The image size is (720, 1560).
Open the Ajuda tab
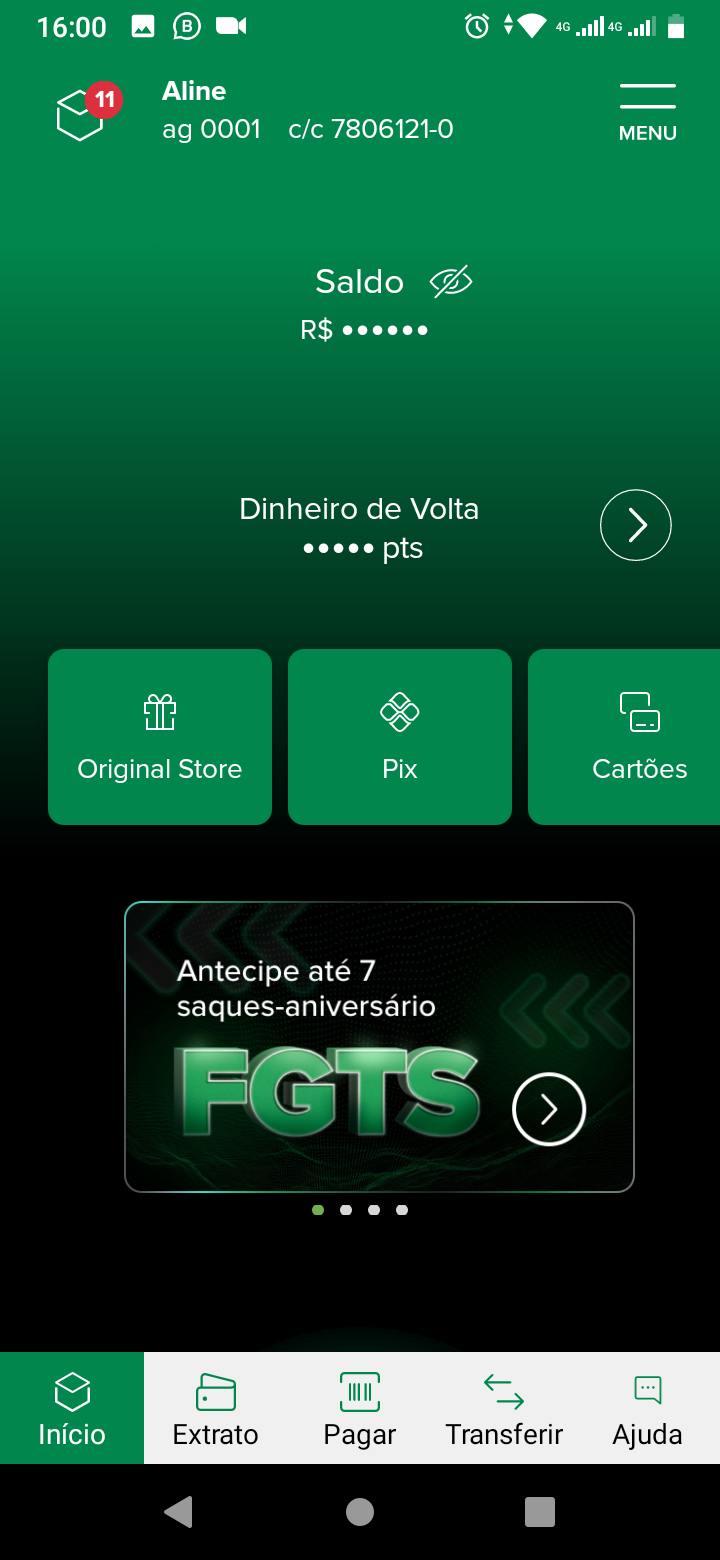648,1408
